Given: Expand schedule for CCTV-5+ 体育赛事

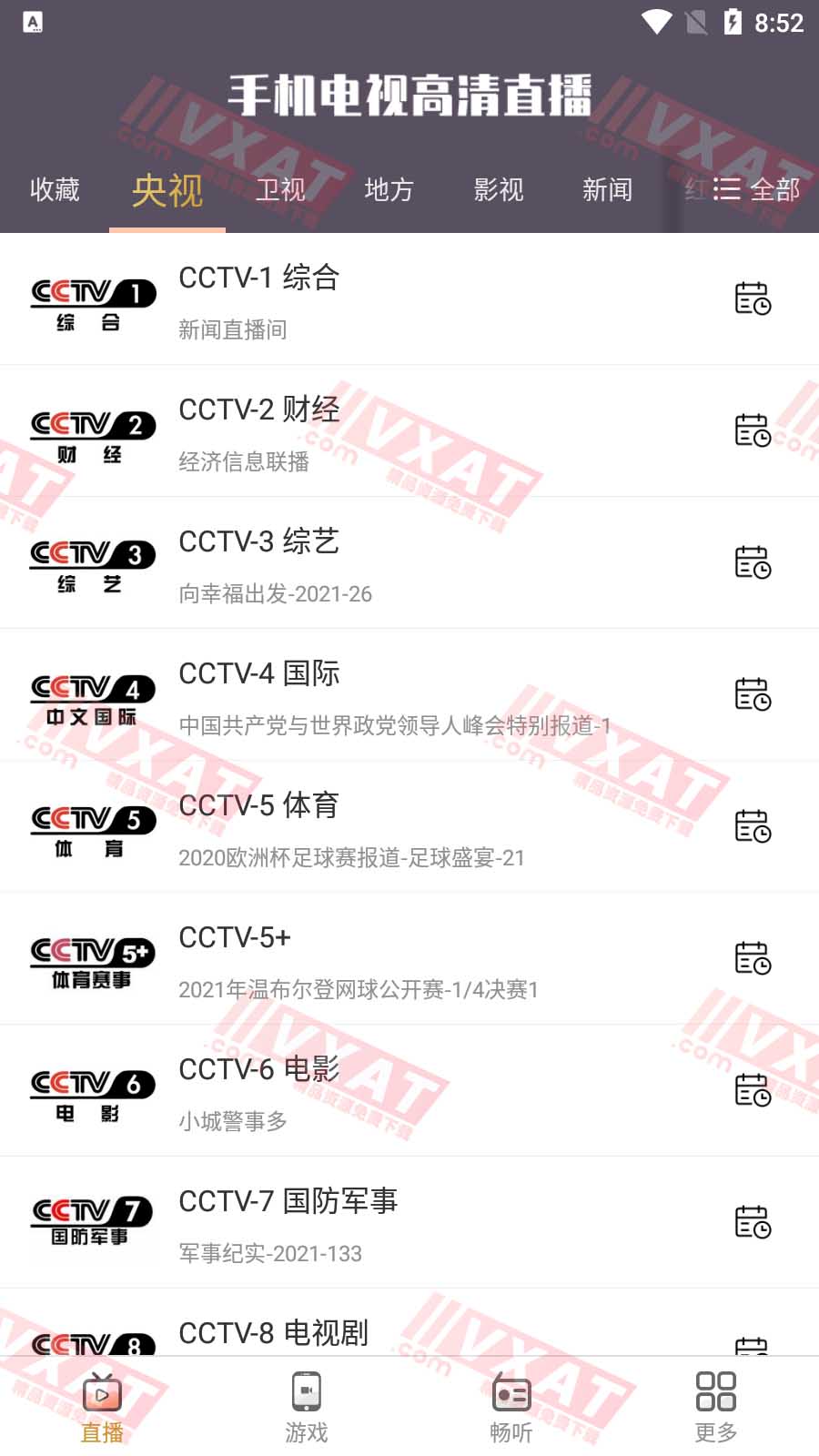Looking at the screenshot, I should tap(753, 958).
